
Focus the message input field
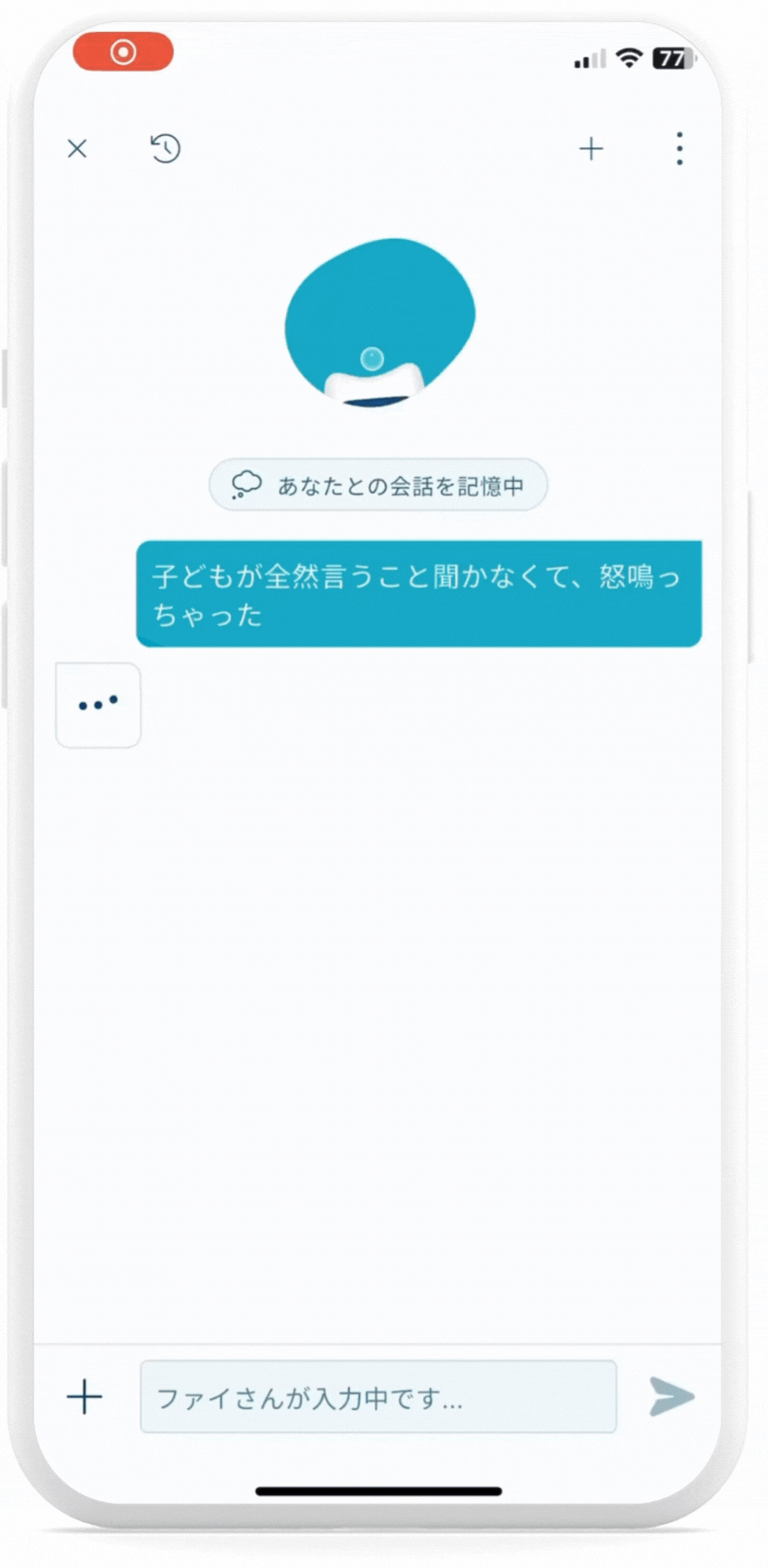(x=378, y=1397)
